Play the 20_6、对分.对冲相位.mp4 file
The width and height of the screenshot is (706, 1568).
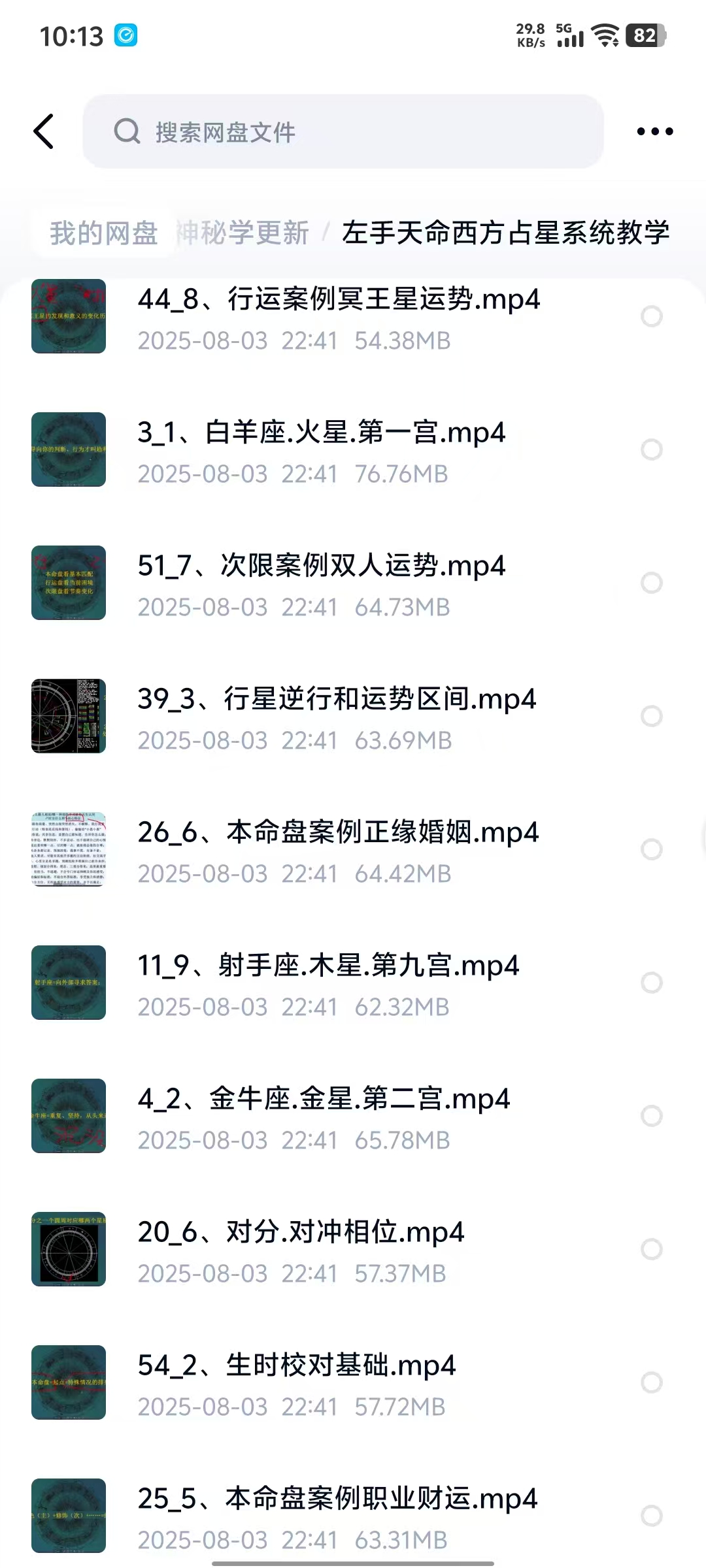click(x=301, y=1232)
